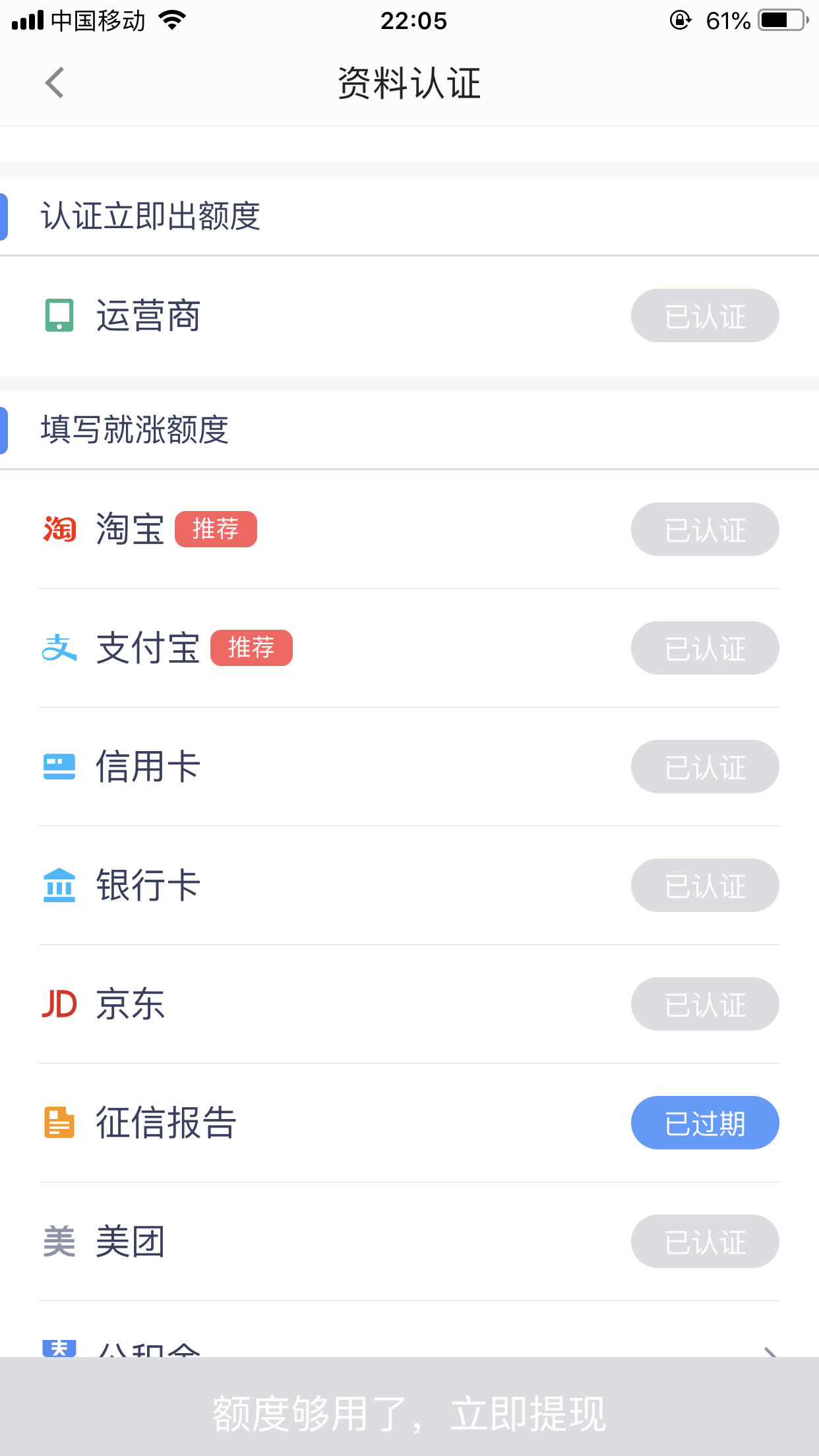Open the 淘宝 certification row
819x1456 pixels.
409,530
